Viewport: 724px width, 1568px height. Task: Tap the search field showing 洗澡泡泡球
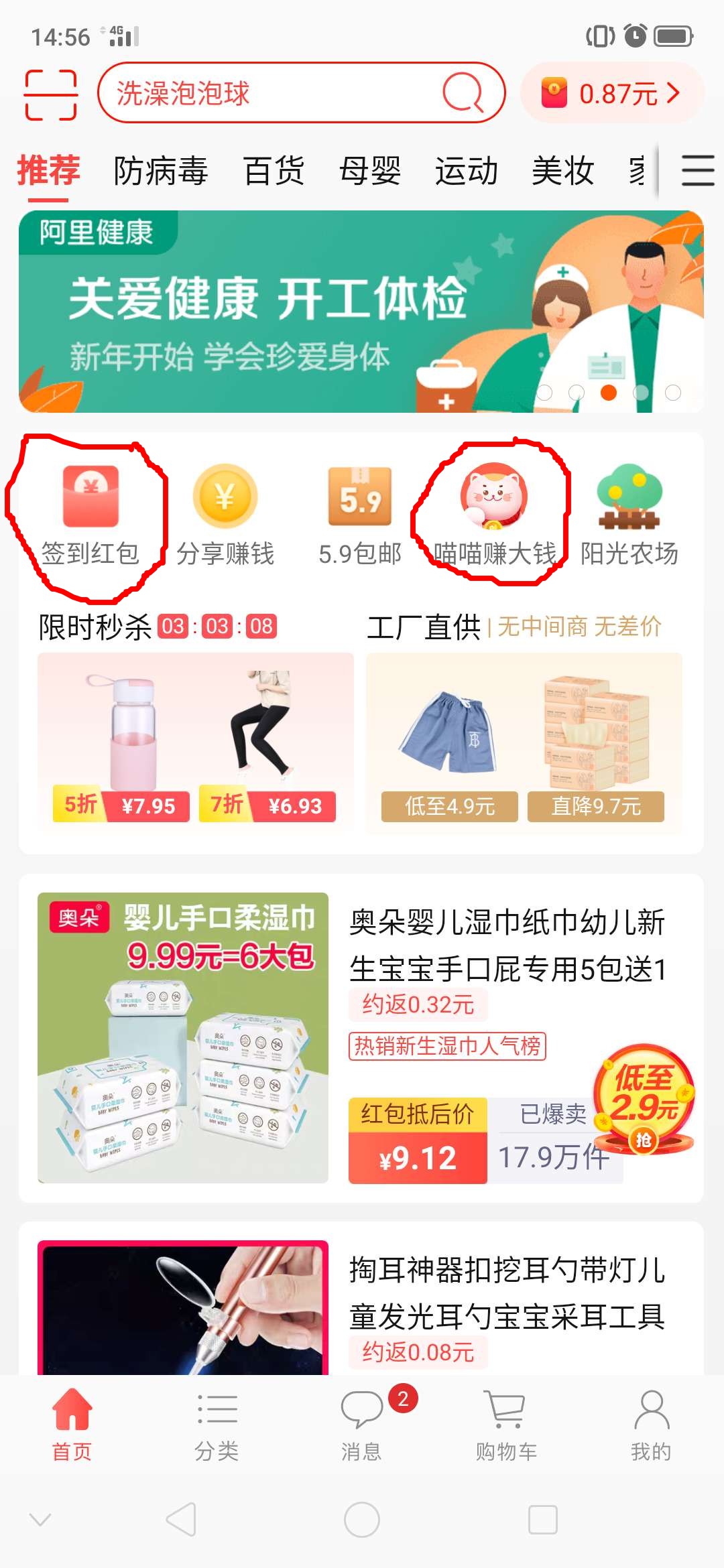point(268,94)
